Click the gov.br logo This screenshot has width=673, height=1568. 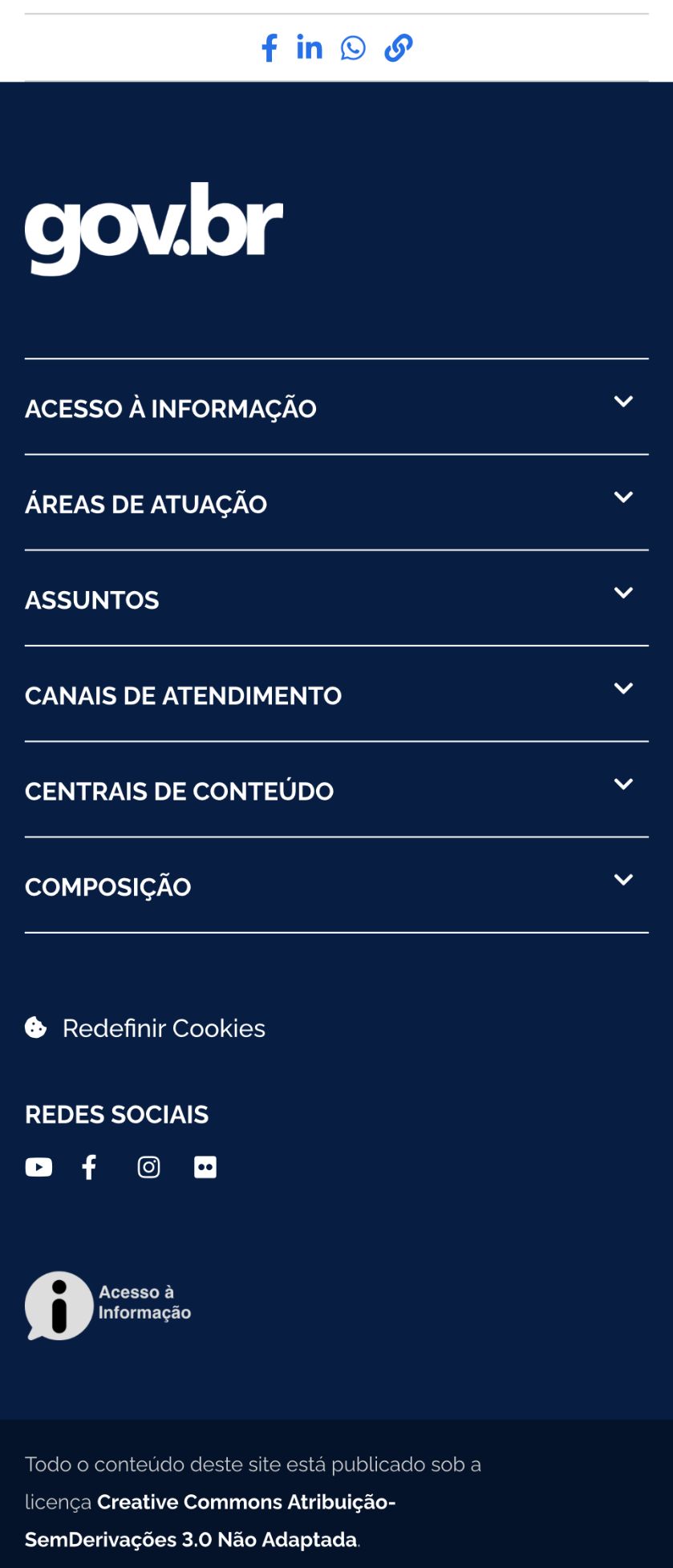(154, 229)
